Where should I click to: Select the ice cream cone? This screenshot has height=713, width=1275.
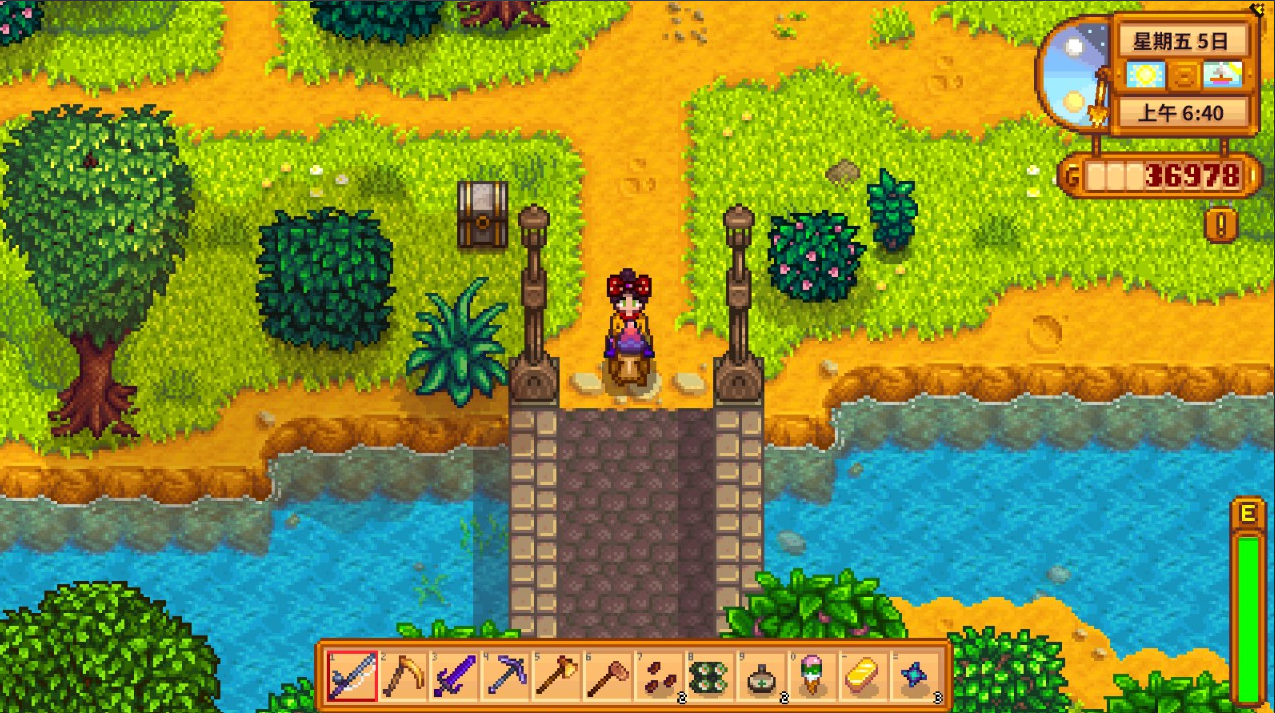click(813, 676)
